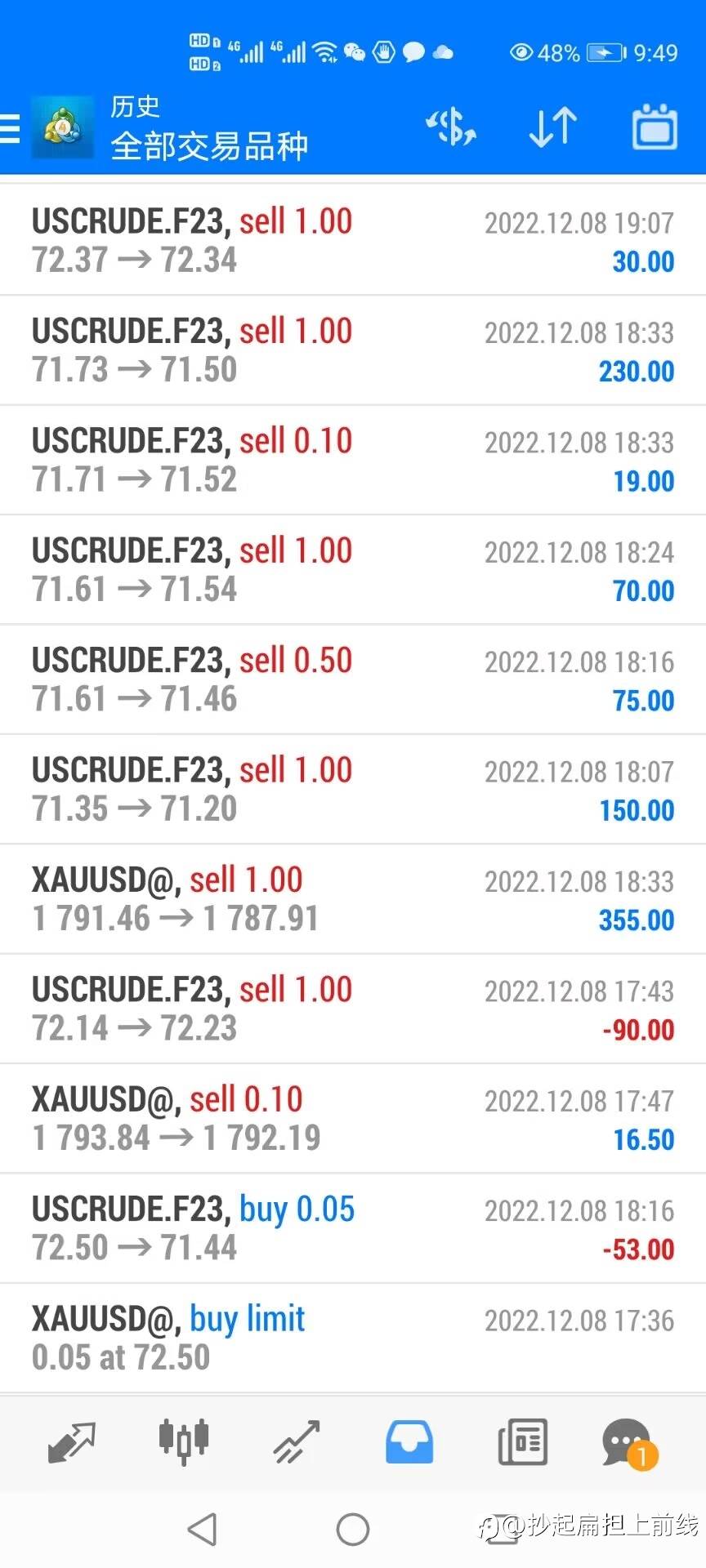View the USCRUDE.F23 buy 0.05 trade

tap(353, 1228)
